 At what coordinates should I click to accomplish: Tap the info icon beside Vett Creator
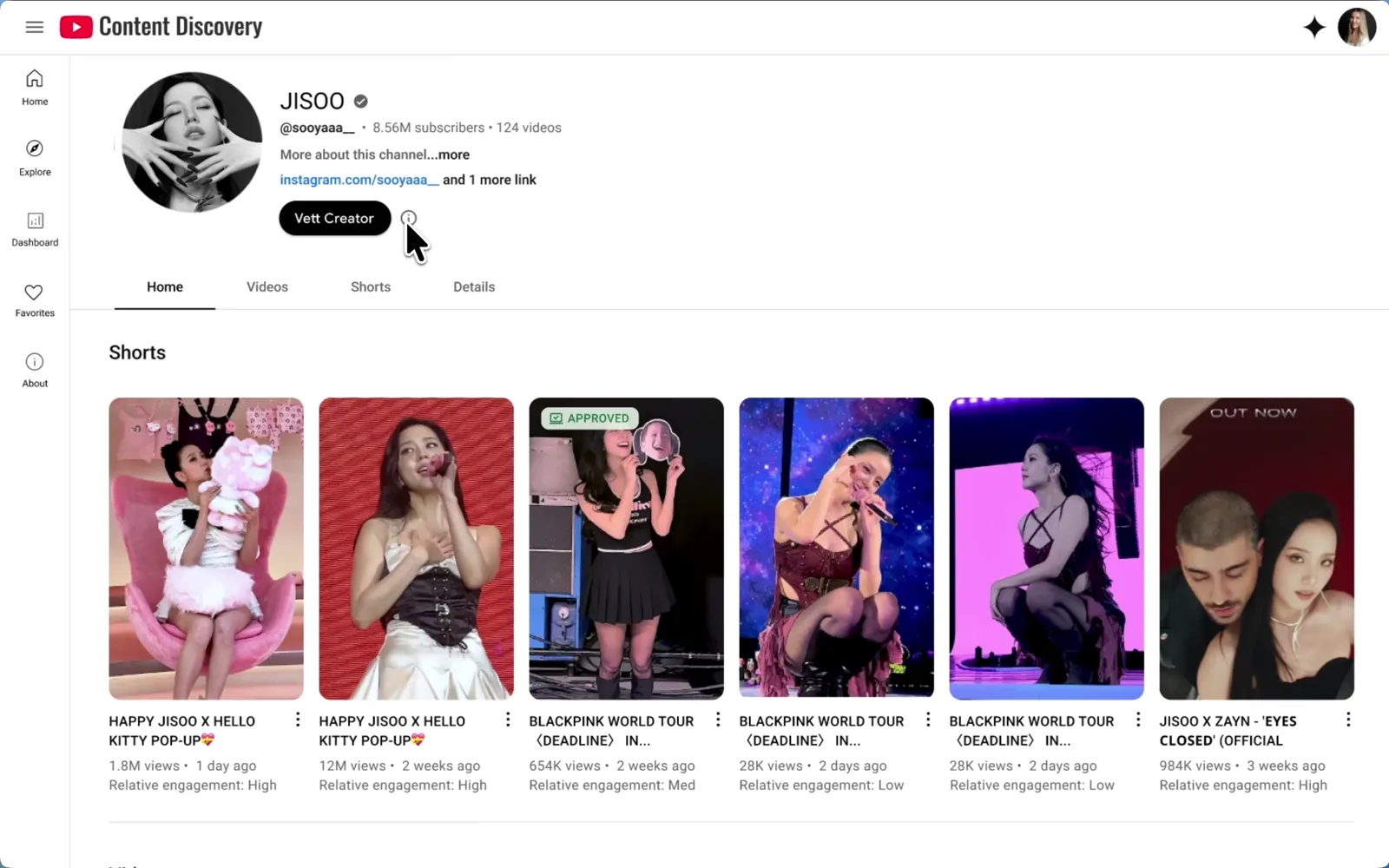click(409, 218)
